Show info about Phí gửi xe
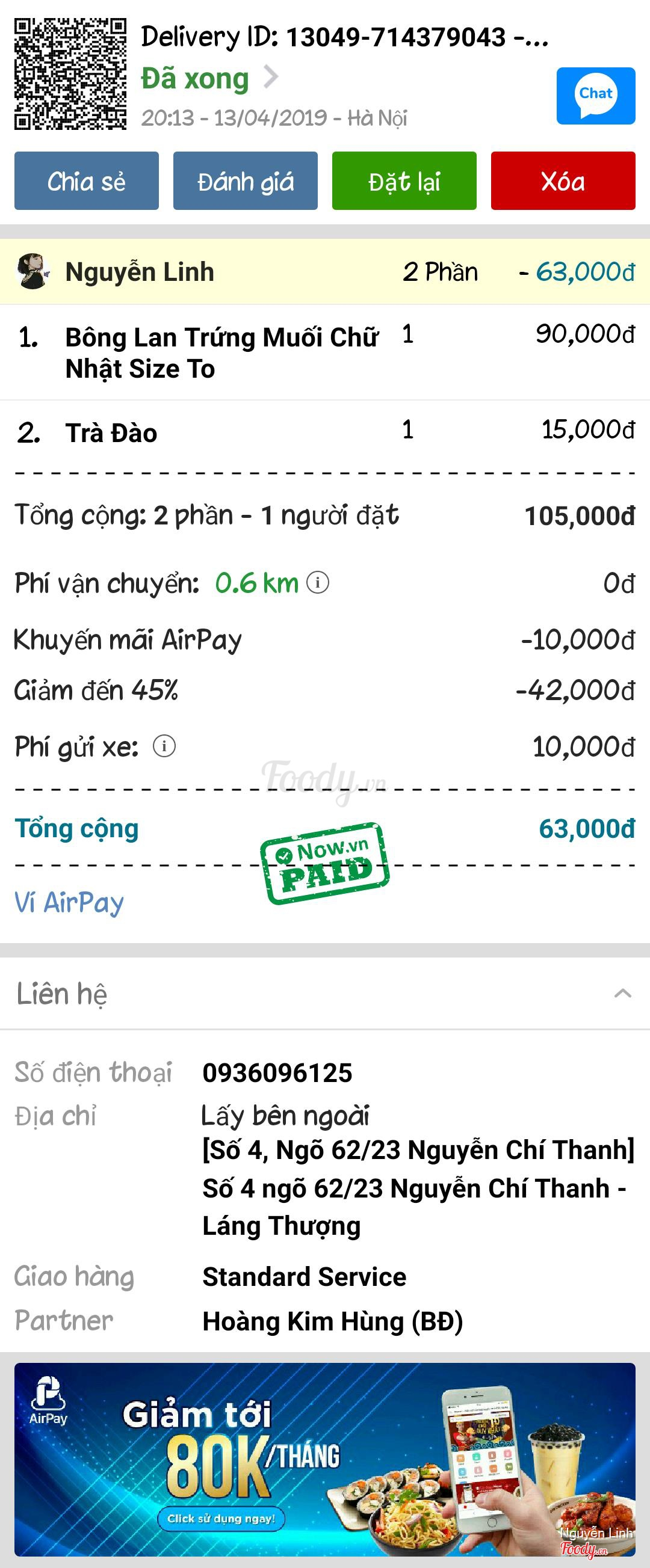 point(164,746)
